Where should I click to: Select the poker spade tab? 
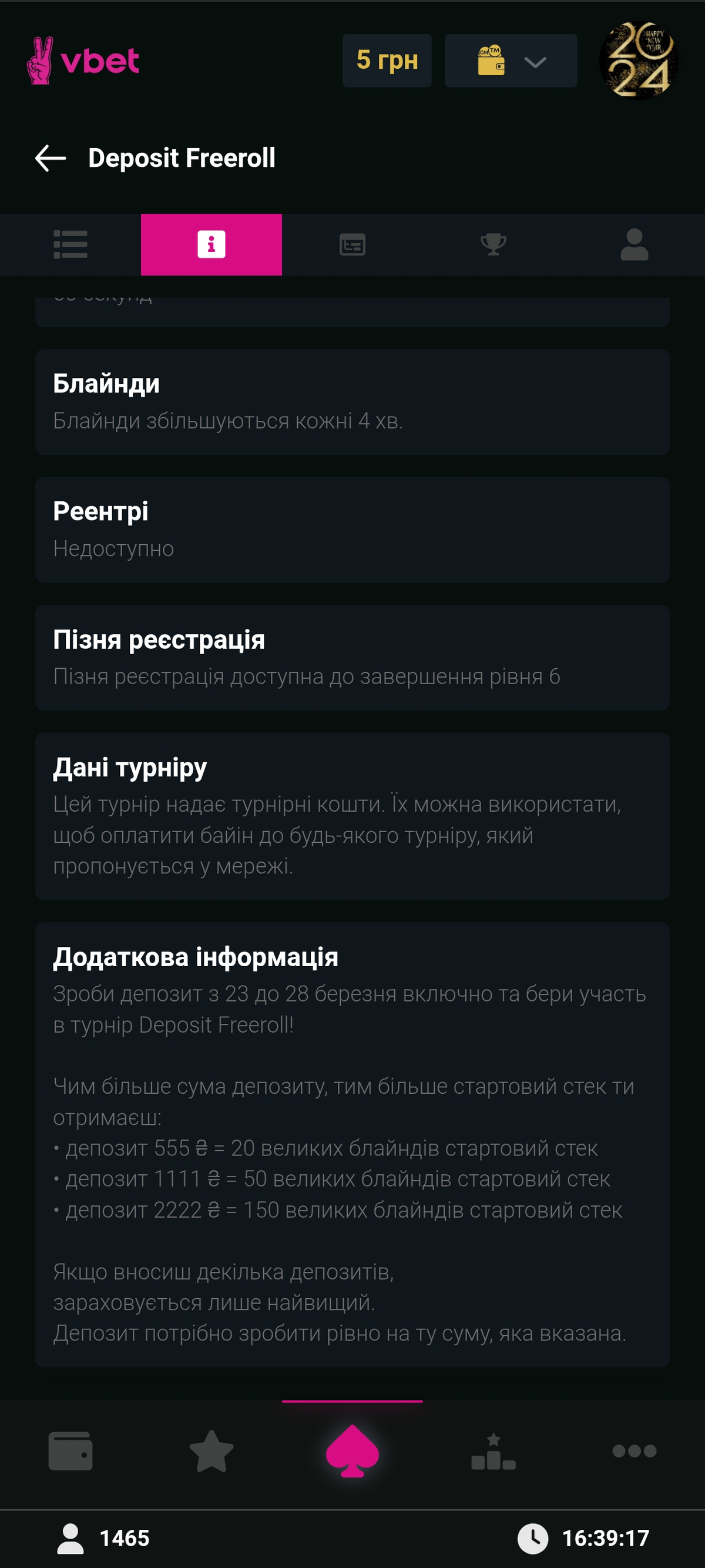pos(352,1451)
